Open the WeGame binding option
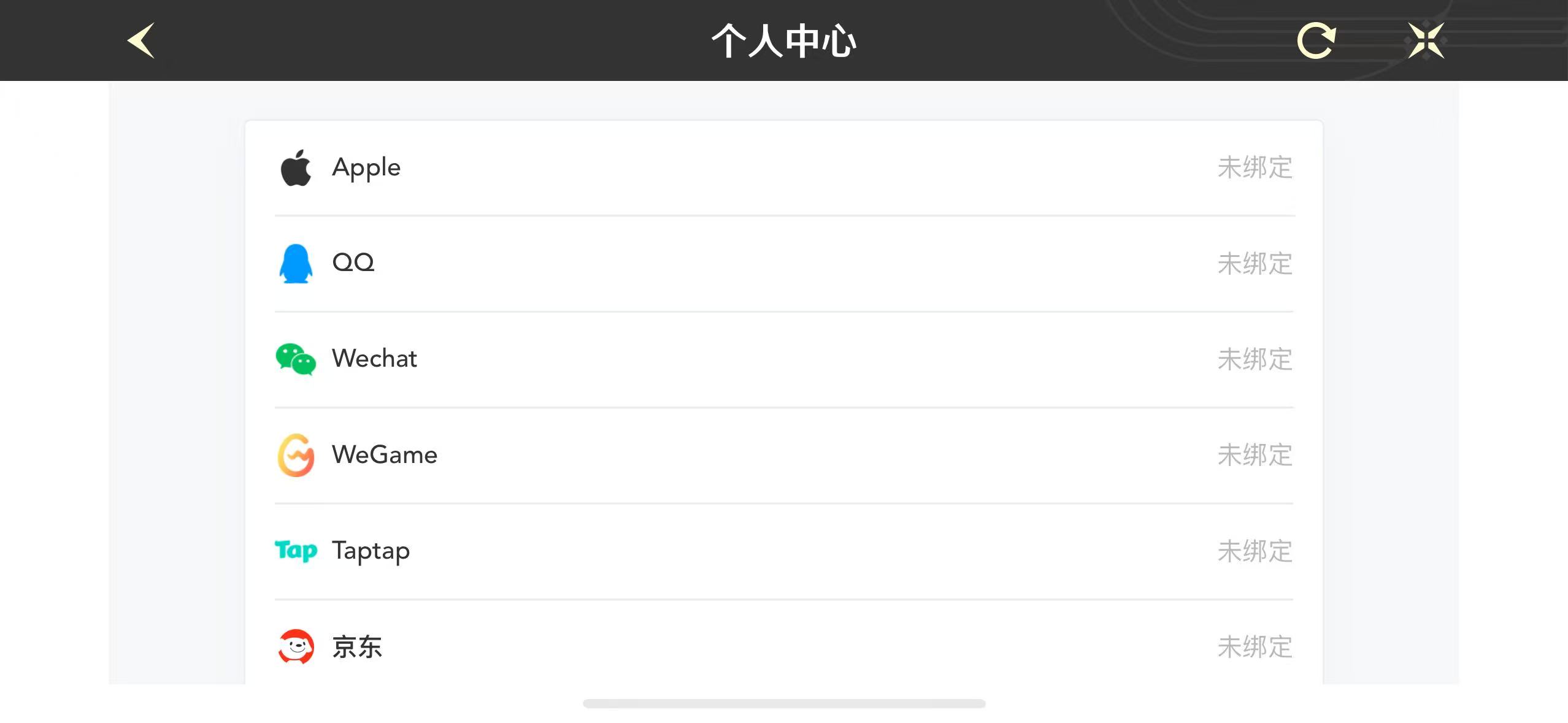 784,455
